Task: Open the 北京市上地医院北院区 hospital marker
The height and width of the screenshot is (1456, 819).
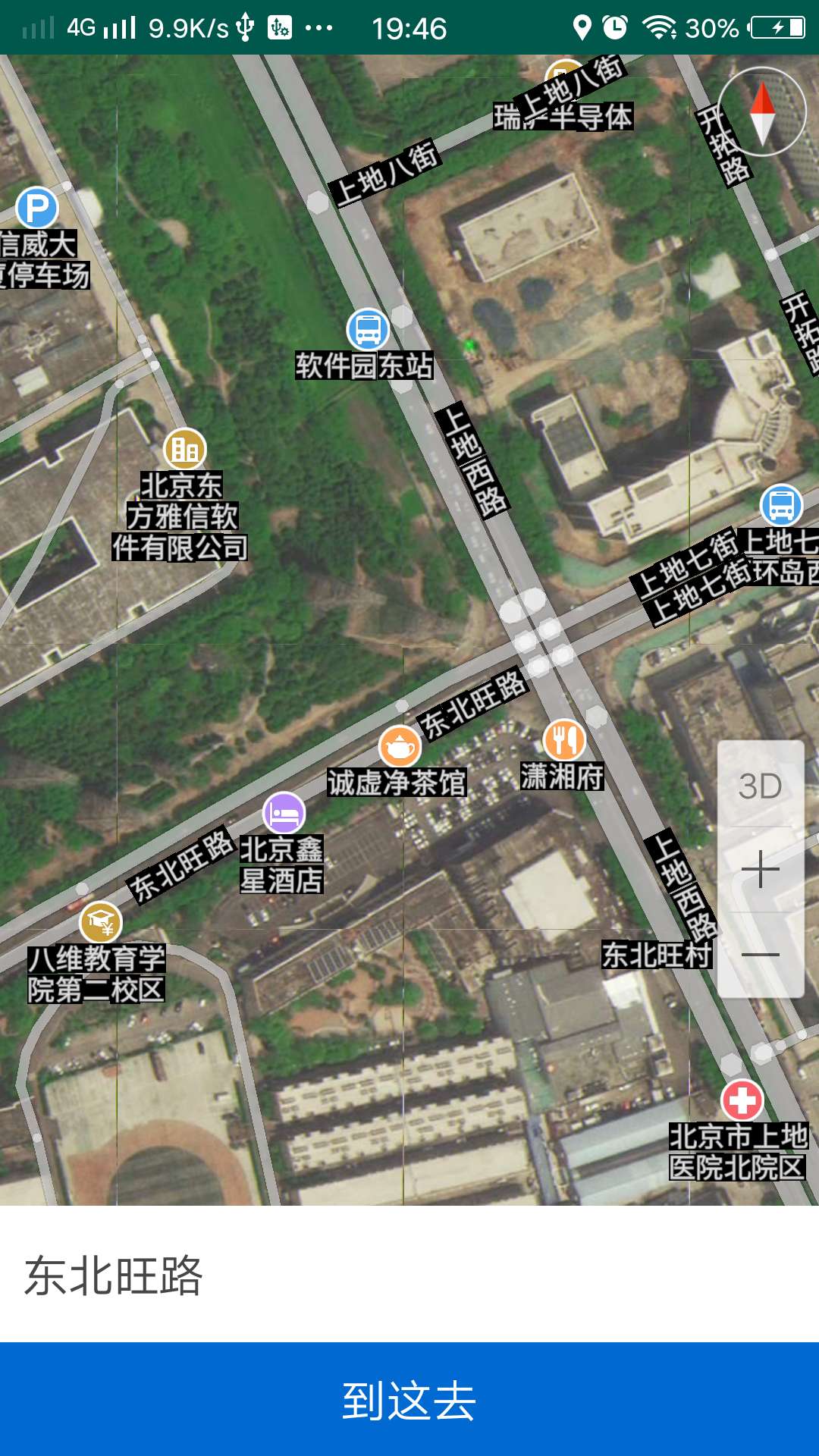Action: pos(742,1100)
